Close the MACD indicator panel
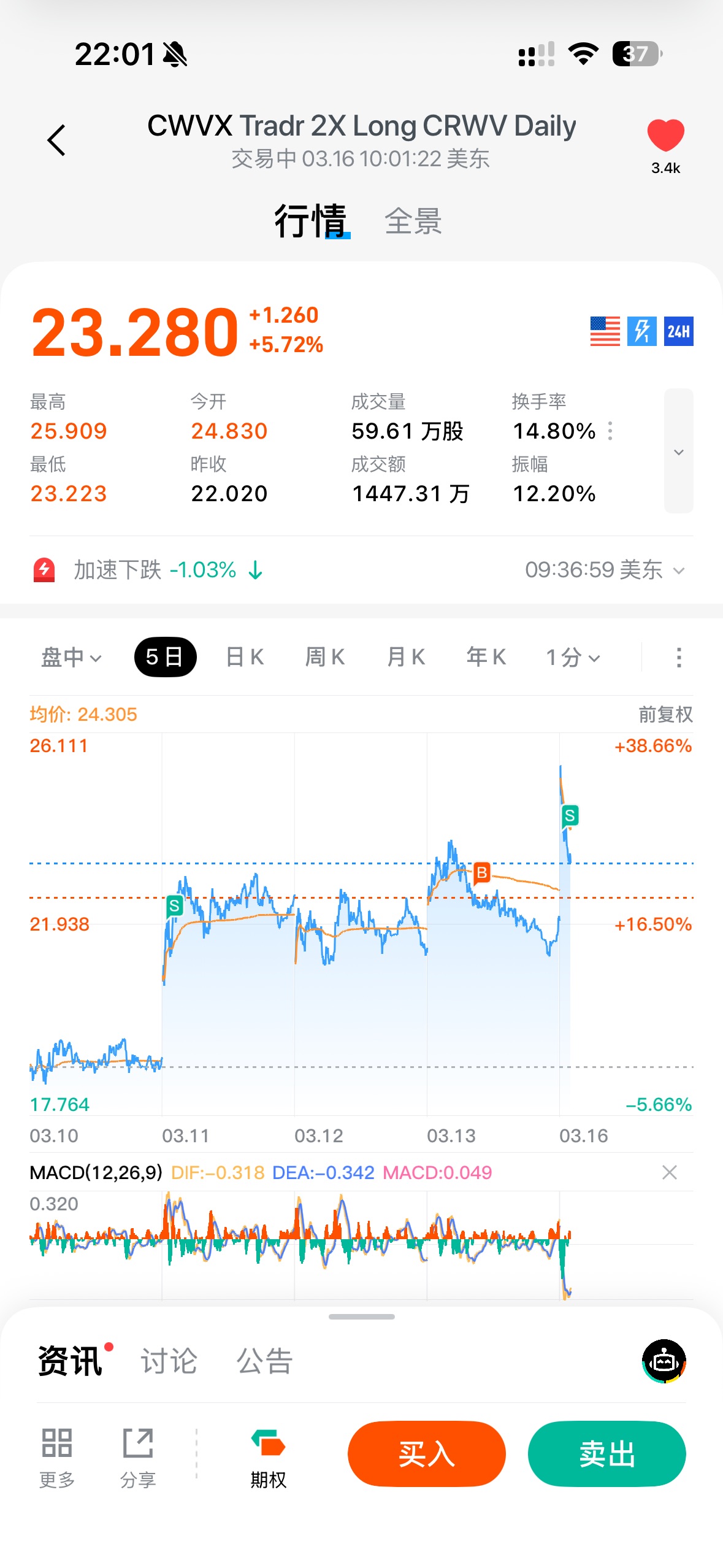 click(x=670, y=1172)
